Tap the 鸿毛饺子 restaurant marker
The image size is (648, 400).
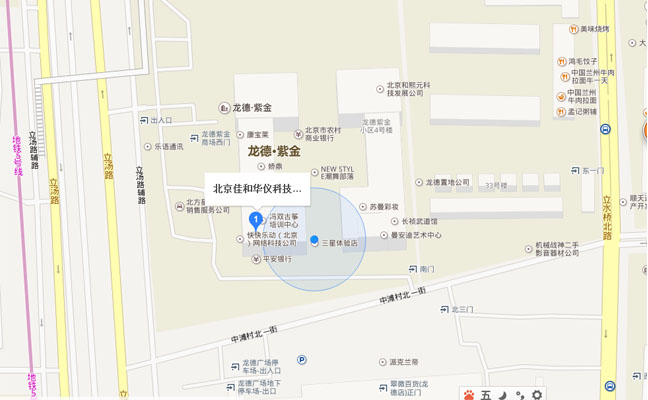(x=564, y=61)
